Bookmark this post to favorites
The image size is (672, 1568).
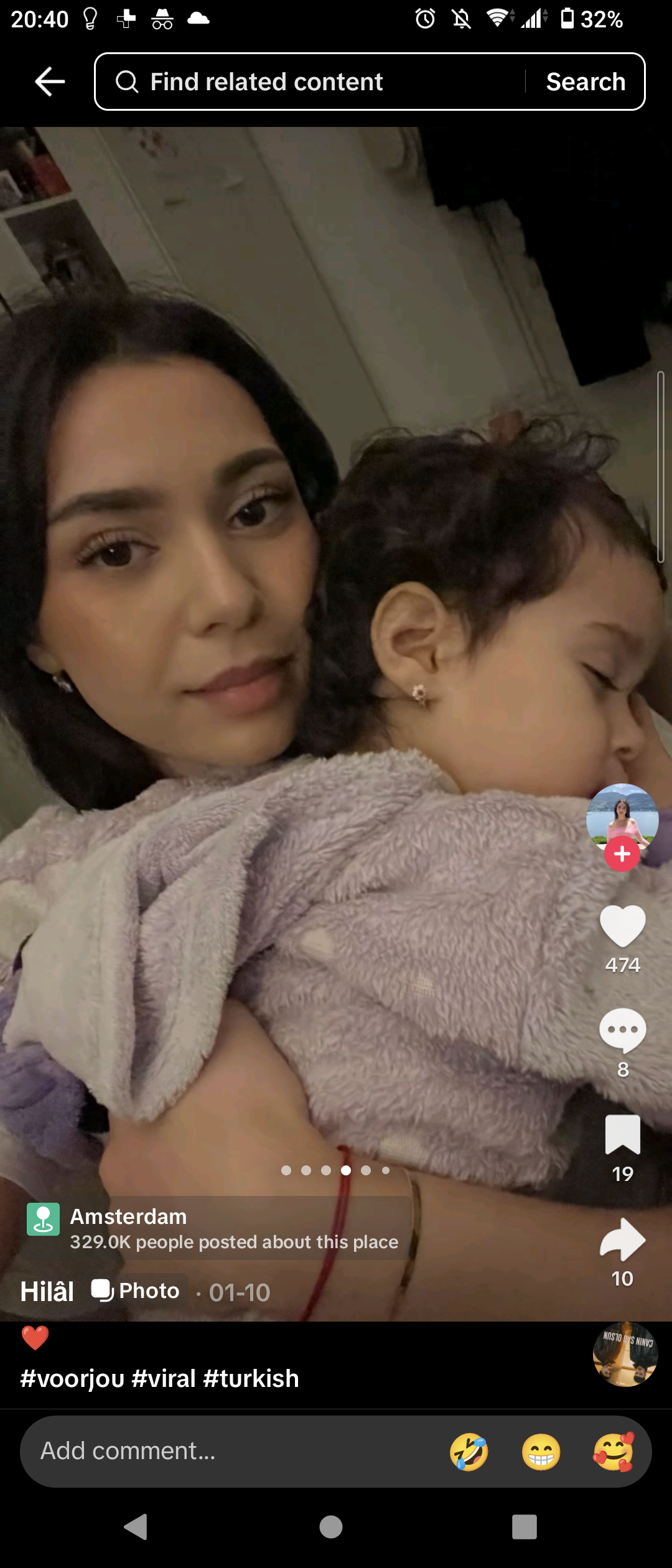[622, 1134]
